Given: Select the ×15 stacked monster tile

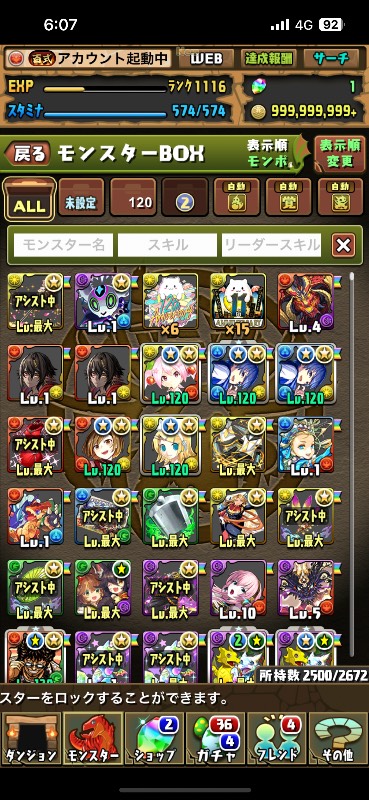Looking at the screenshot, I should pyautogui.click(x=238, y=303).
